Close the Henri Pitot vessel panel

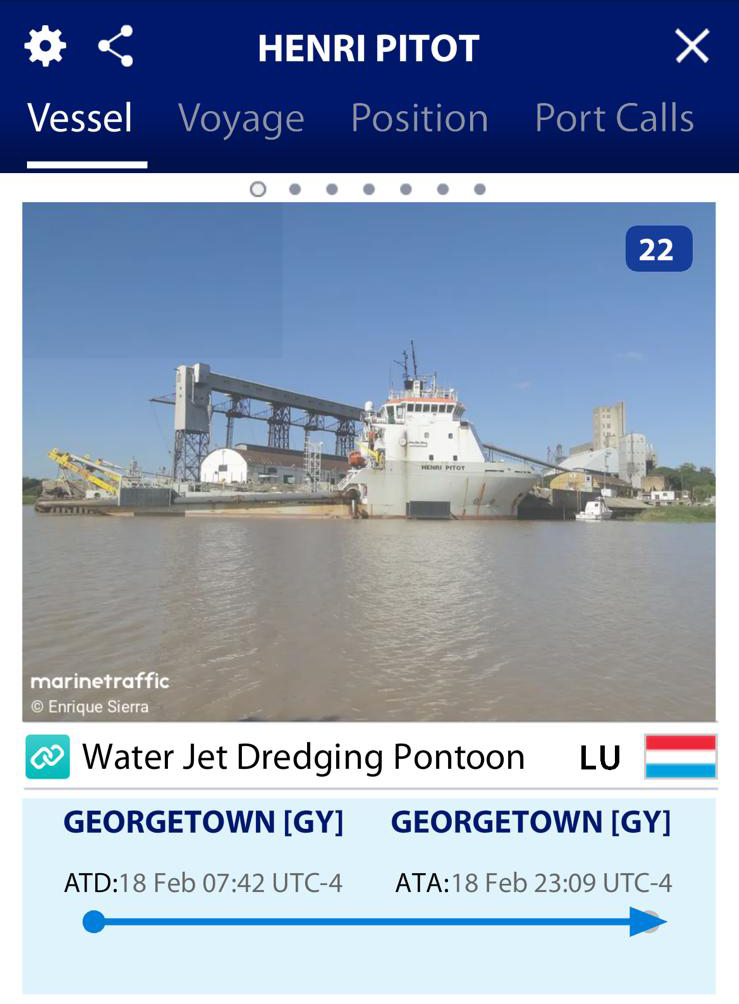pyautogui.click(x=691, y=46)
